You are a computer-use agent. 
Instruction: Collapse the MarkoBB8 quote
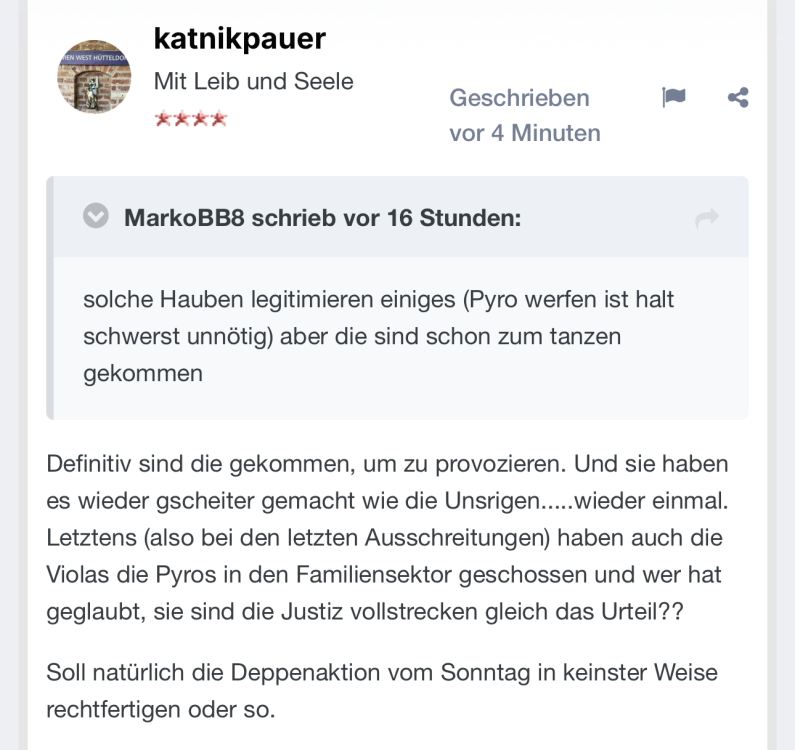pos(95,216)
